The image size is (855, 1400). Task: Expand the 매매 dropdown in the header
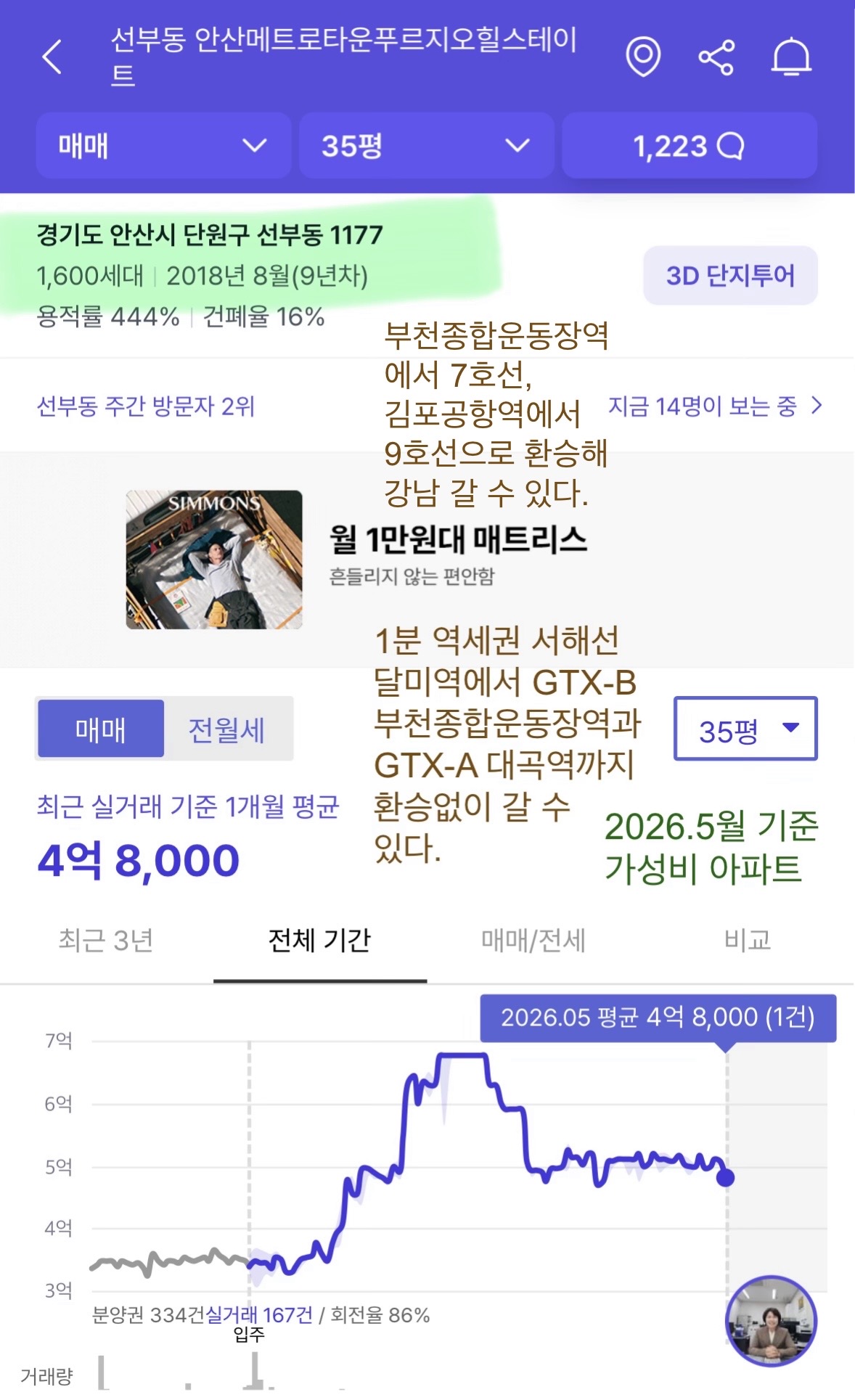tap(163, 146)
